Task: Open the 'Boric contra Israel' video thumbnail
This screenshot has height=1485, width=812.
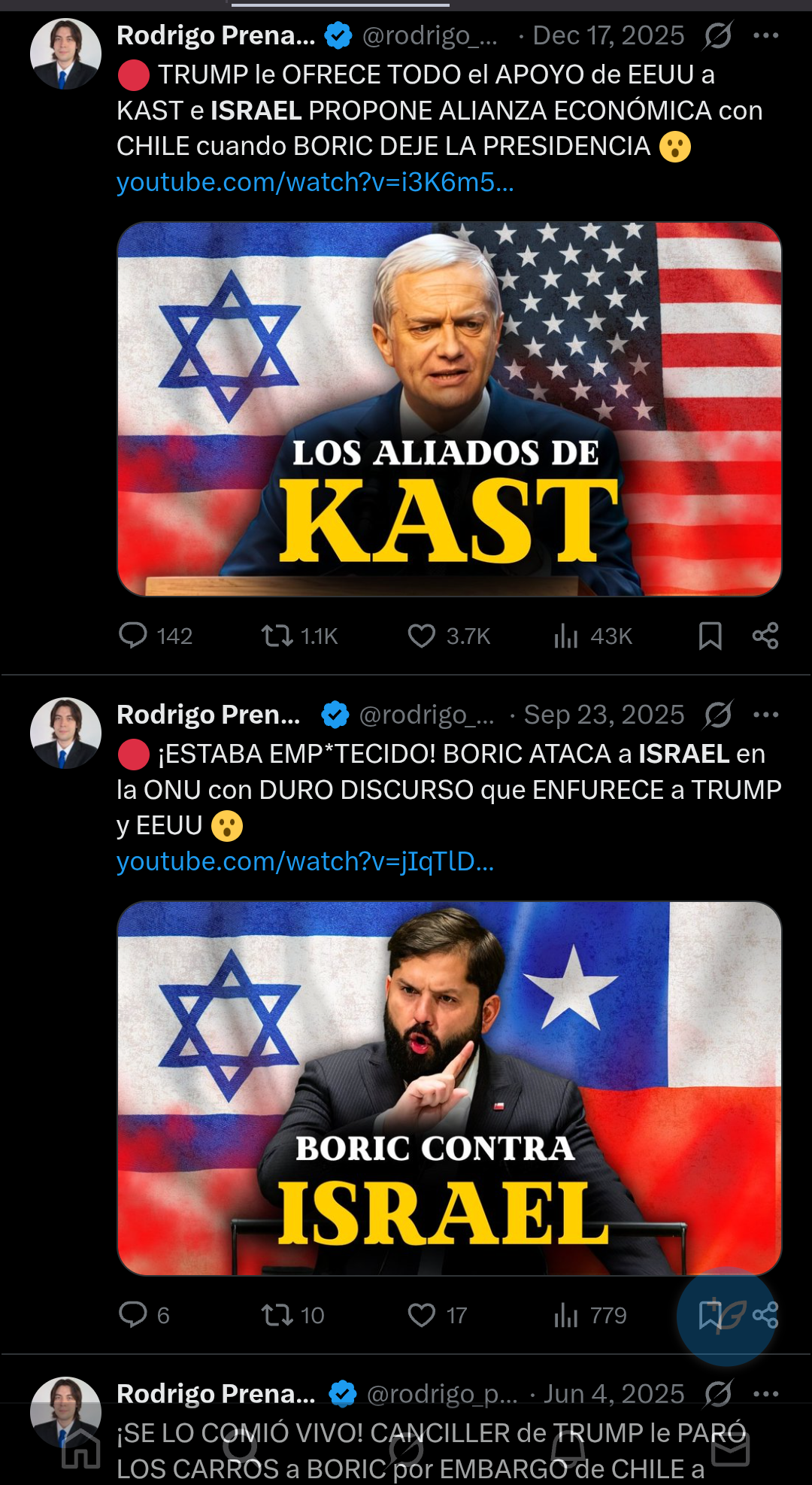Action: click(x=449, y=1088)
